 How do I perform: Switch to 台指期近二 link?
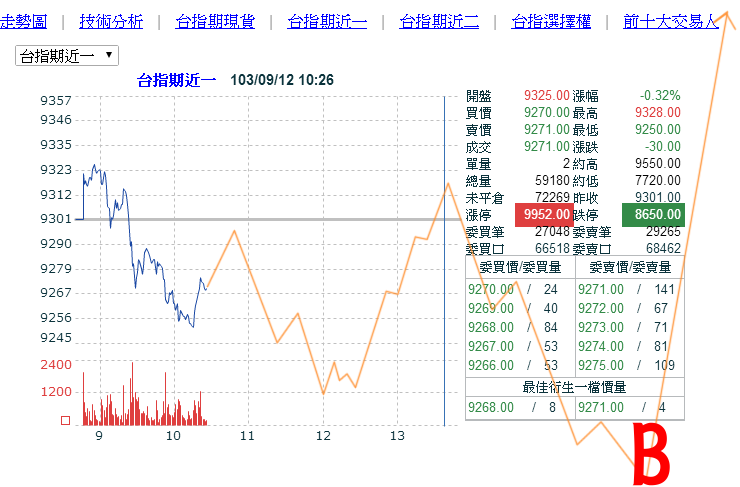click(439, 20)
